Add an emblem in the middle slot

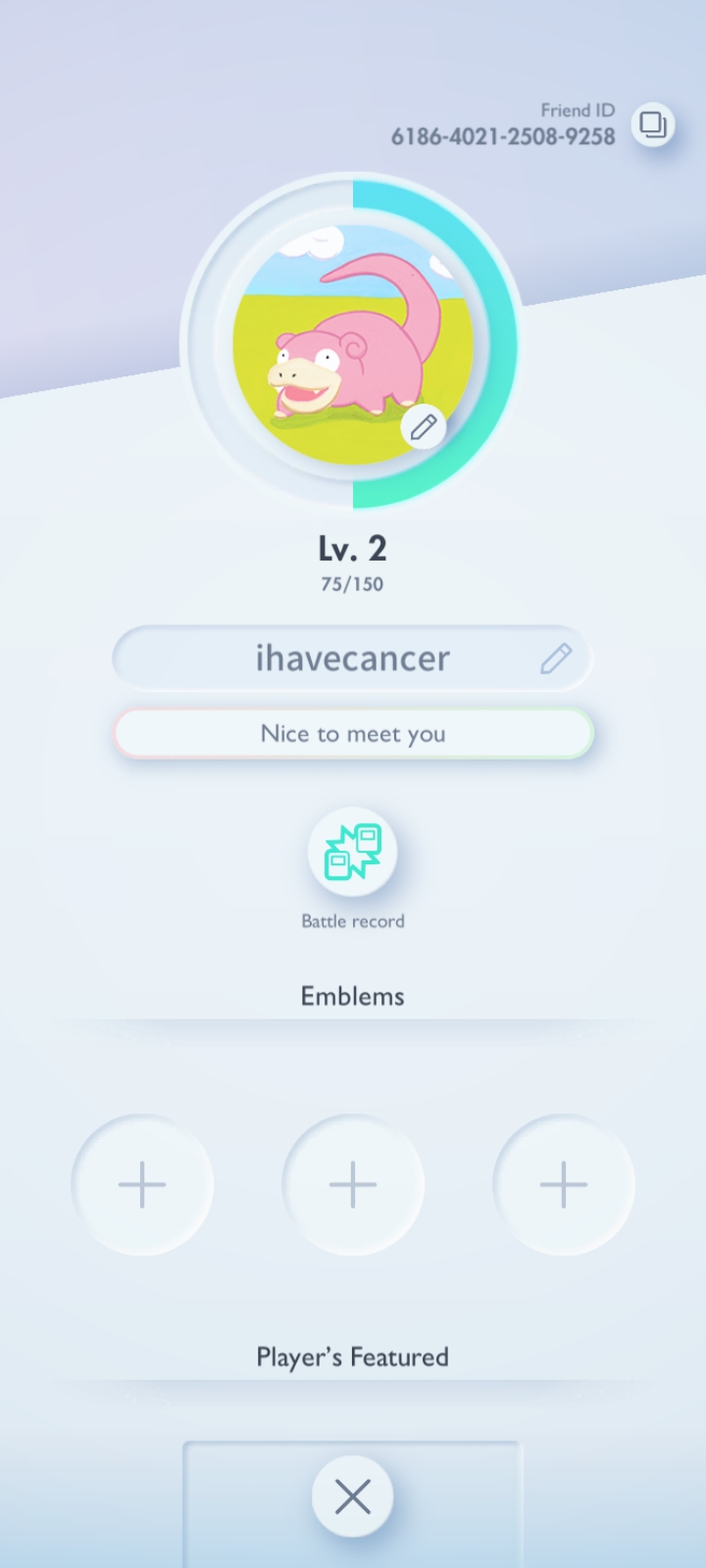(x=353, y=1184)
